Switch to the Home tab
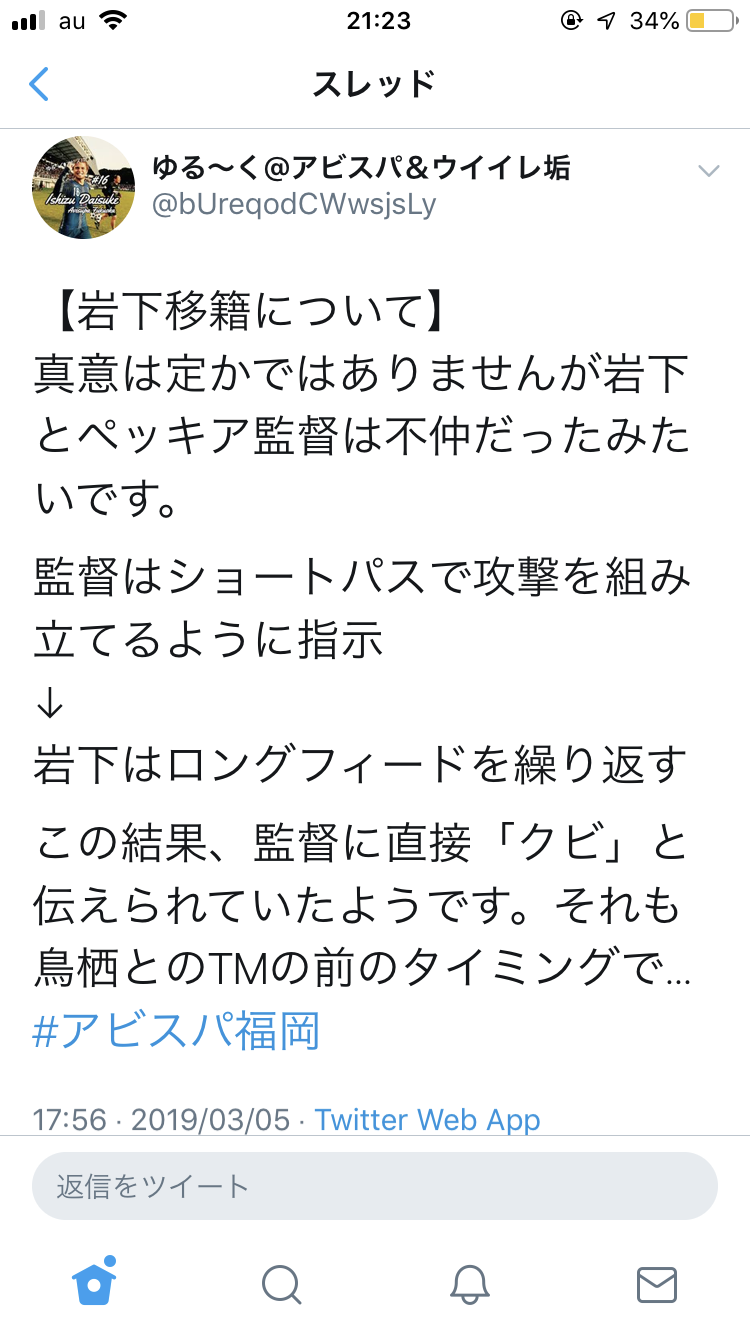Screen dimensions: 750x1334 (x=94, y=1282)
